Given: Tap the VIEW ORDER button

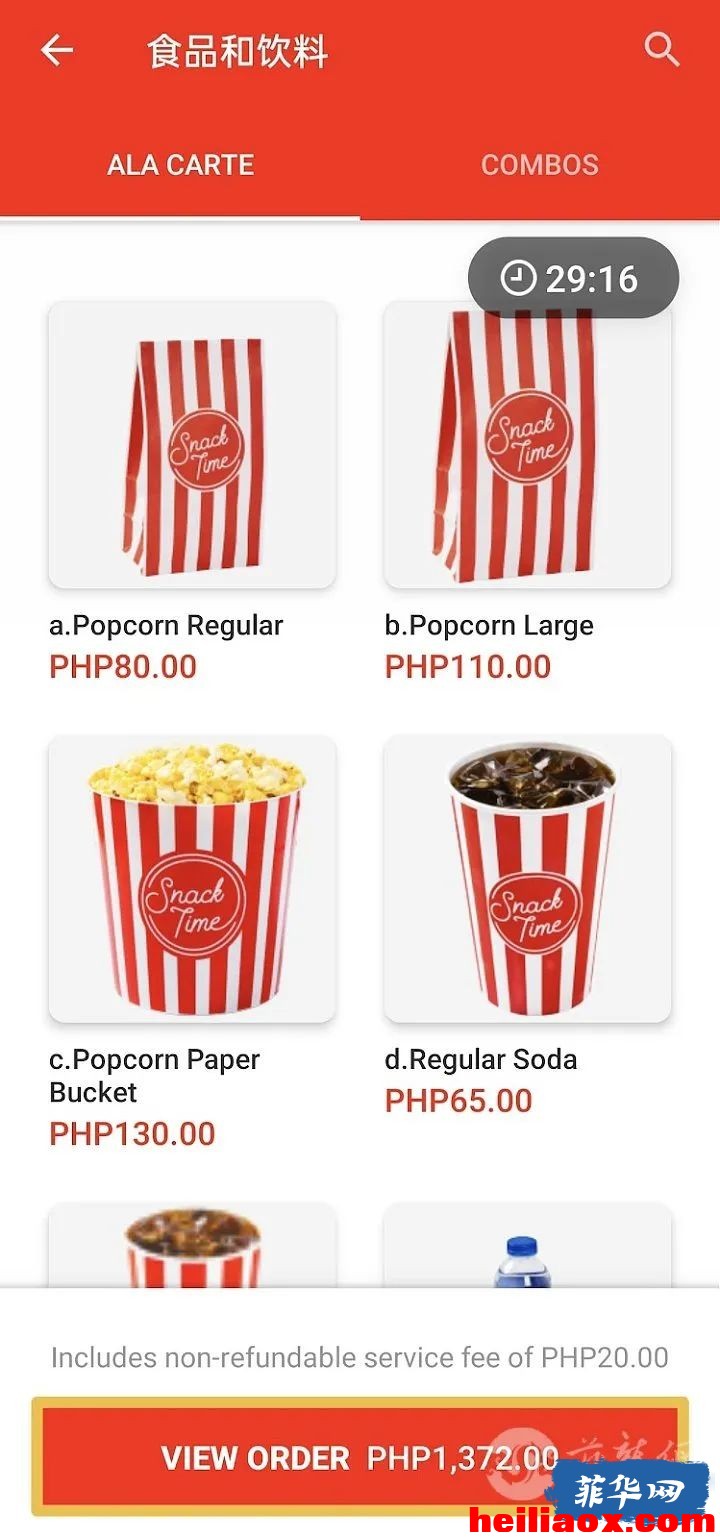Looking at the screenshot, I should point(360,1457).
